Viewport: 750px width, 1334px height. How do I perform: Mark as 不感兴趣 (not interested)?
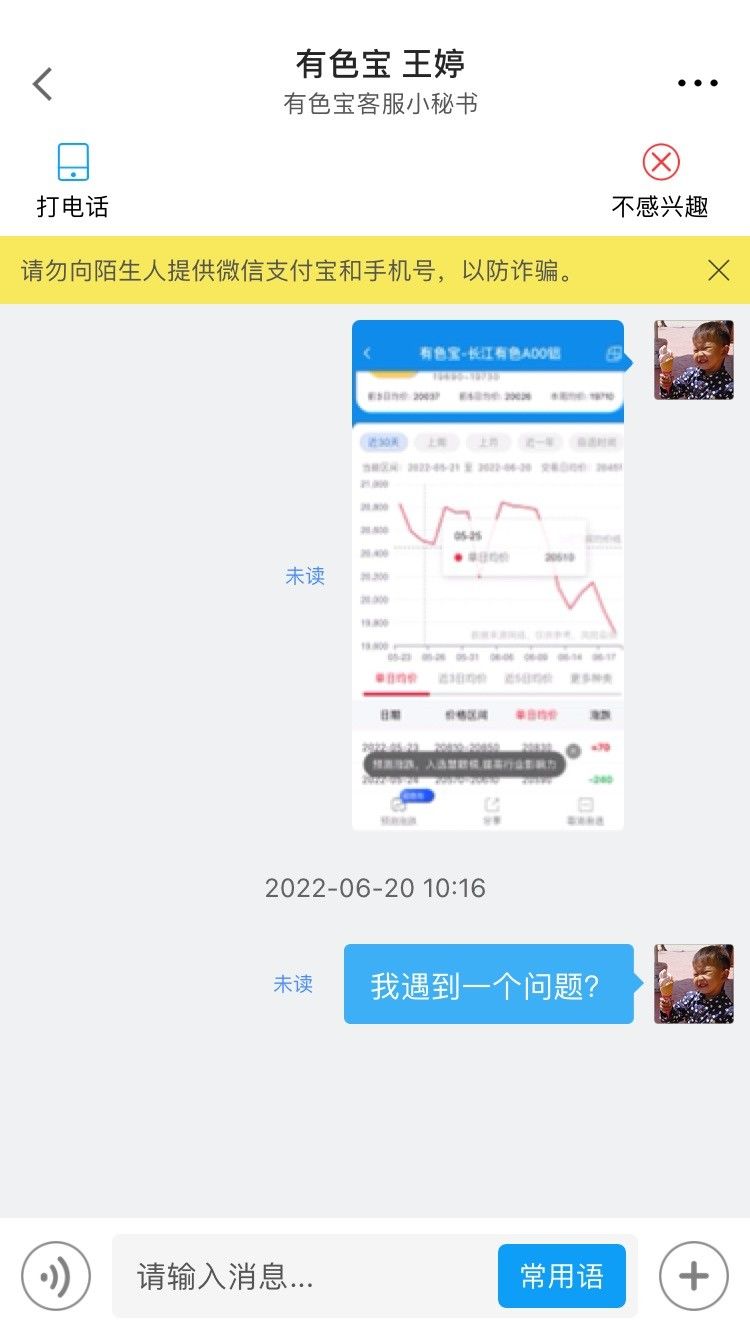point(660,181)
